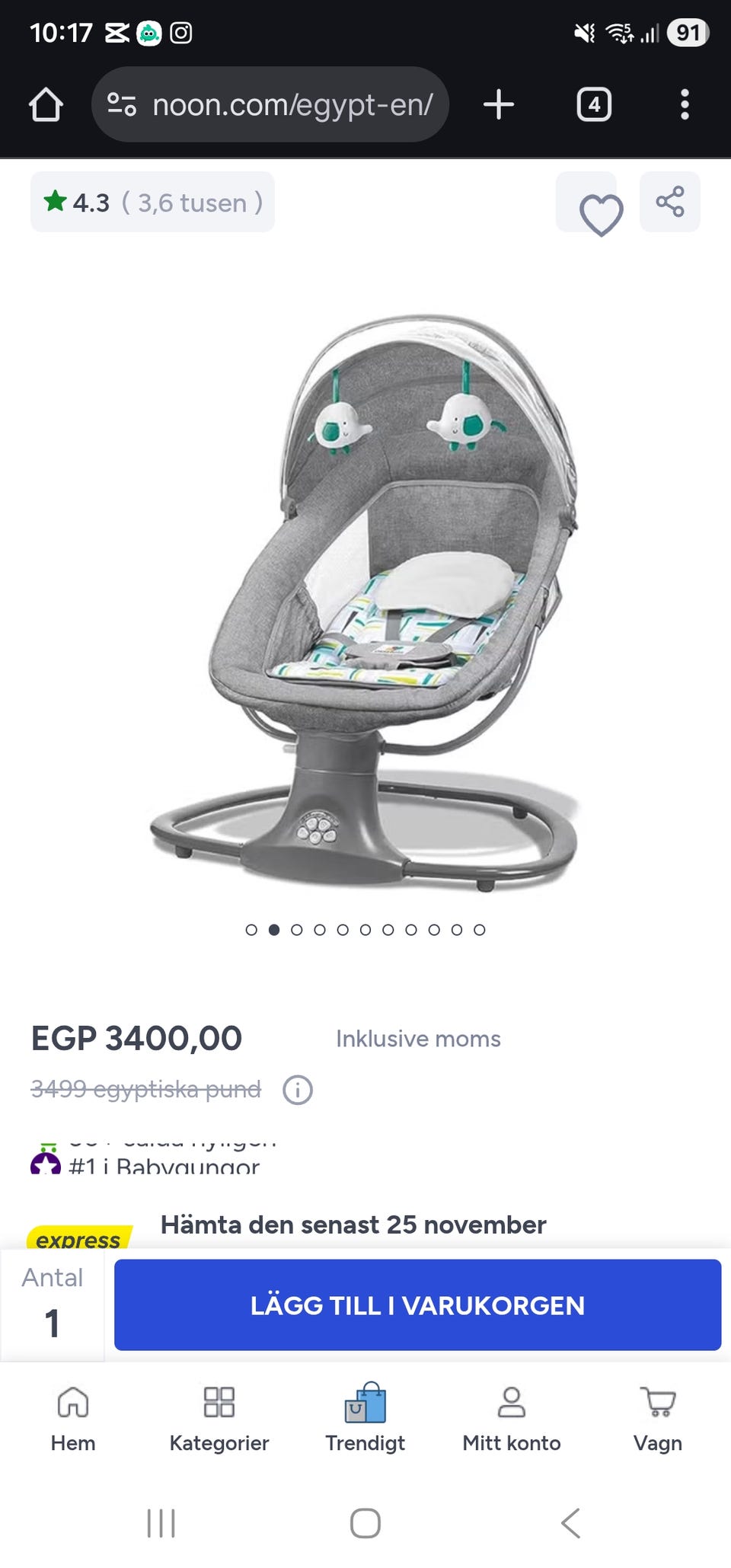Image resolution: width=731 pixels, height=1568 pixels.
Task: Tap Lägg till i varukorgen button
Action: (x=417, y=1305)
